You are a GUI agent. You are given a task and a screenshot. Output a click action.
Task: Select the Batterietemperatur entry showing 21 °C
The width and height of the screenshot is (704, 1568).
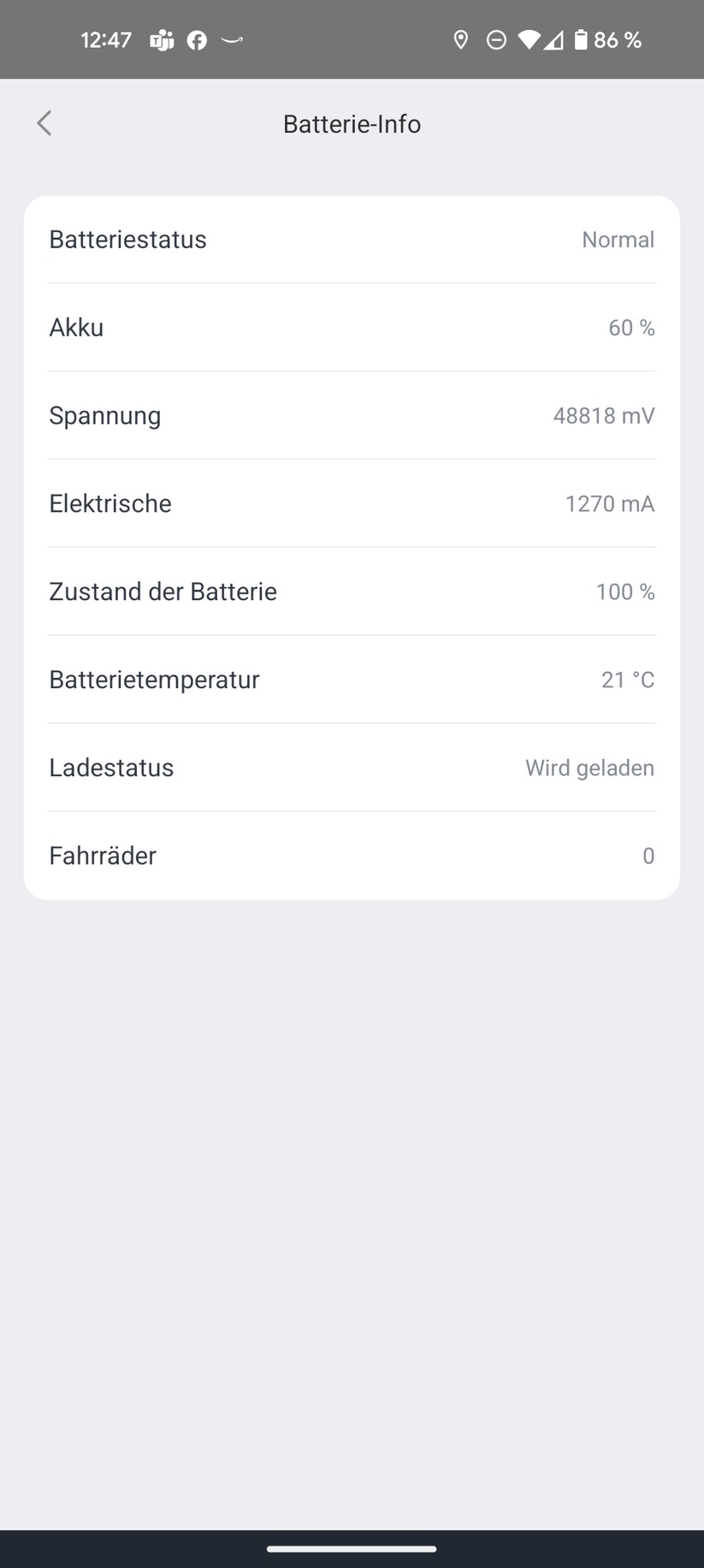click(x=352, y=679)
